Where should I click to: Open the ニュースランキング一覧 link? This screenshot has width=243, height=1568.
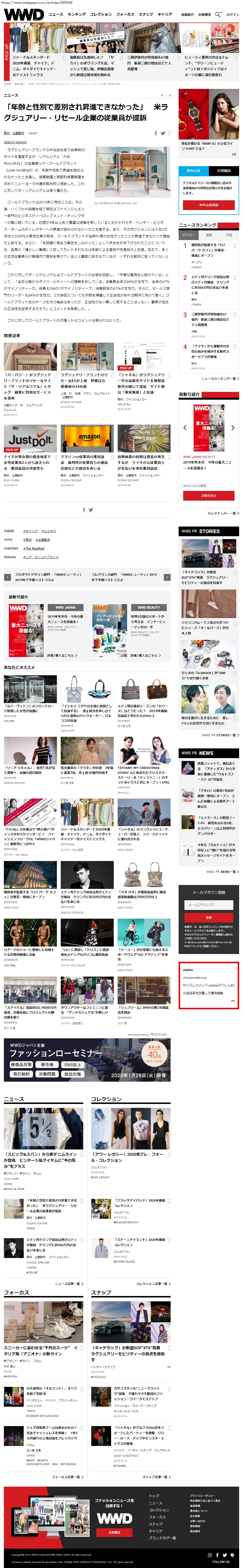point(219,378)
